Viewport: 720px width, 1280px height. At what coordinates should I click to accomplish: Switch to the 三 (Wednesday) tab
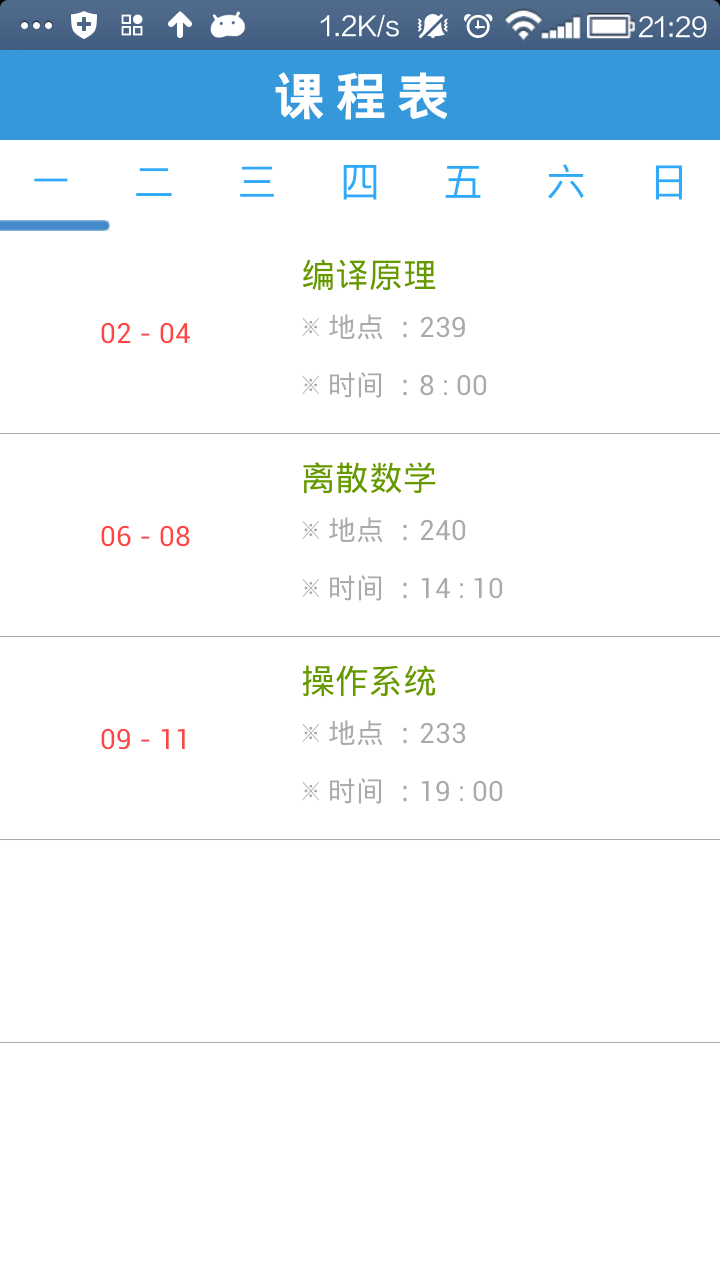pos(257,184)
